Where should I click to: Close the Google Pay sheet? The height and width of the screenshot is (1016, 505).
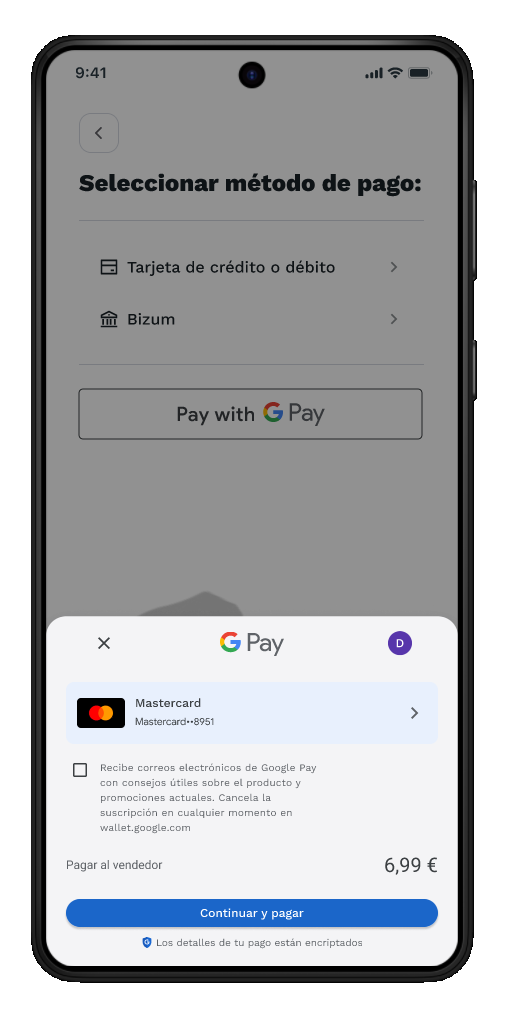click(x=104, y=643)
